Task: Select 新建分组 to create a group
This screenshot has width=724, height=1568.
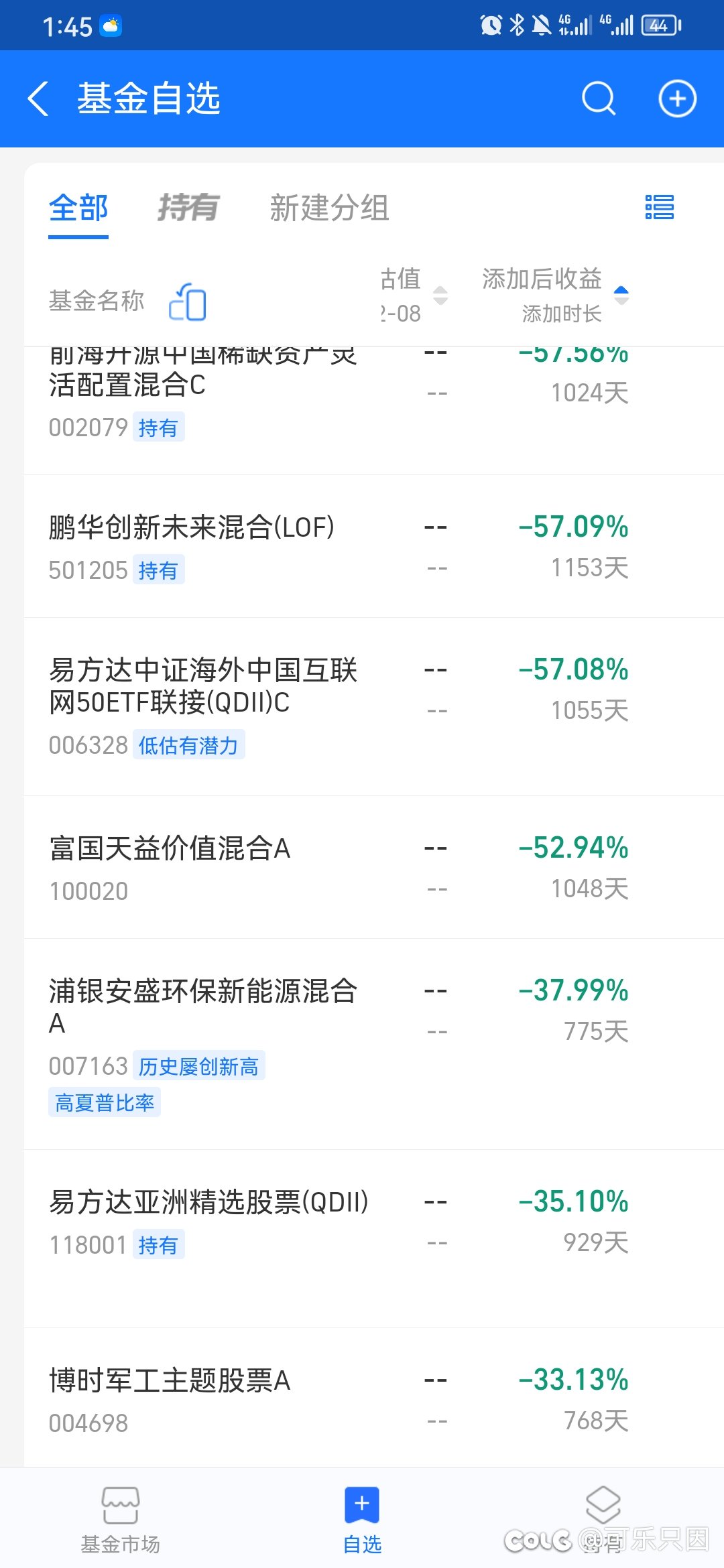Action: pos(329,208)
